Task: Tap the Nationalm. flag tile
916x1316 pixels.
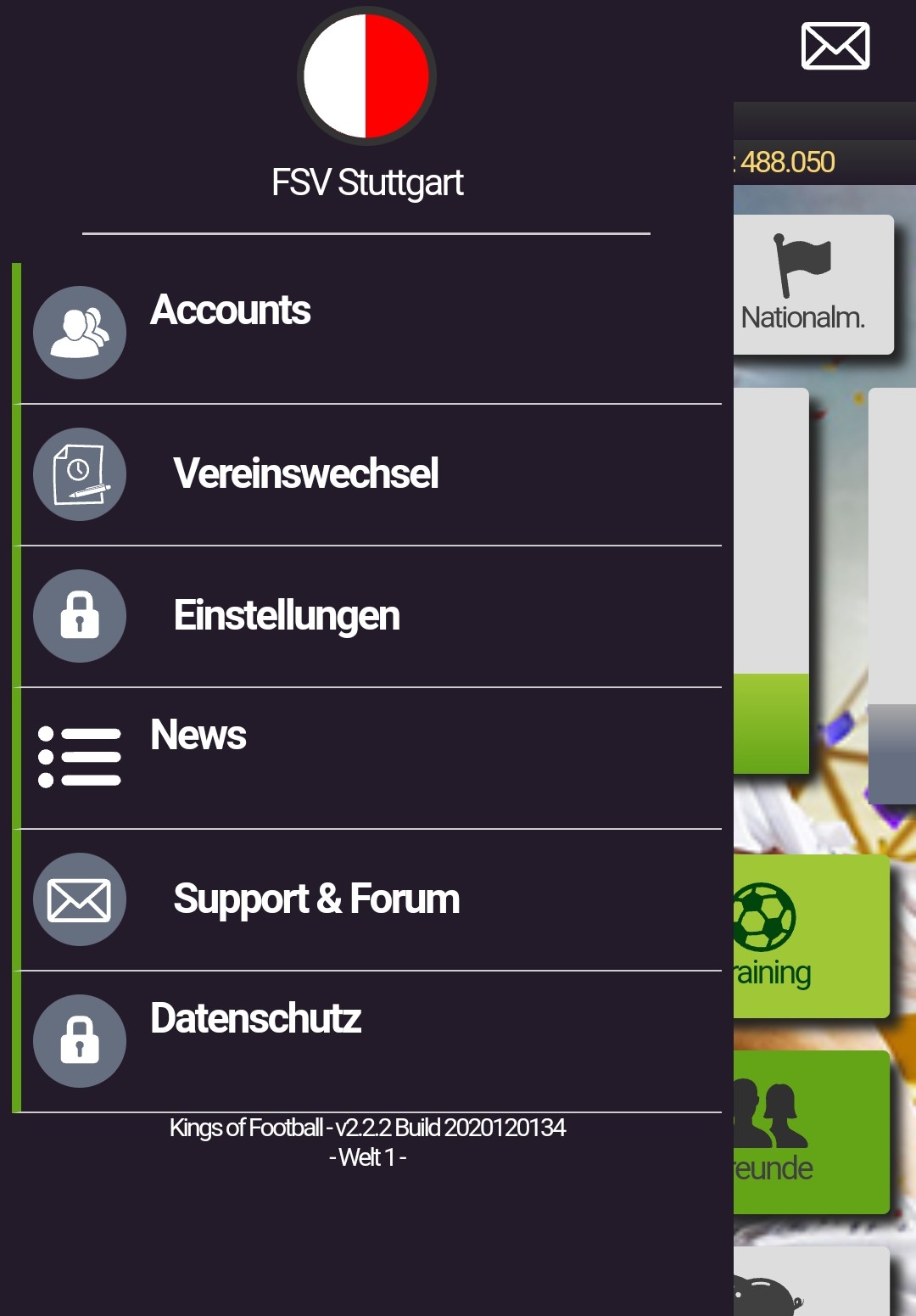Action: point(812,284)
